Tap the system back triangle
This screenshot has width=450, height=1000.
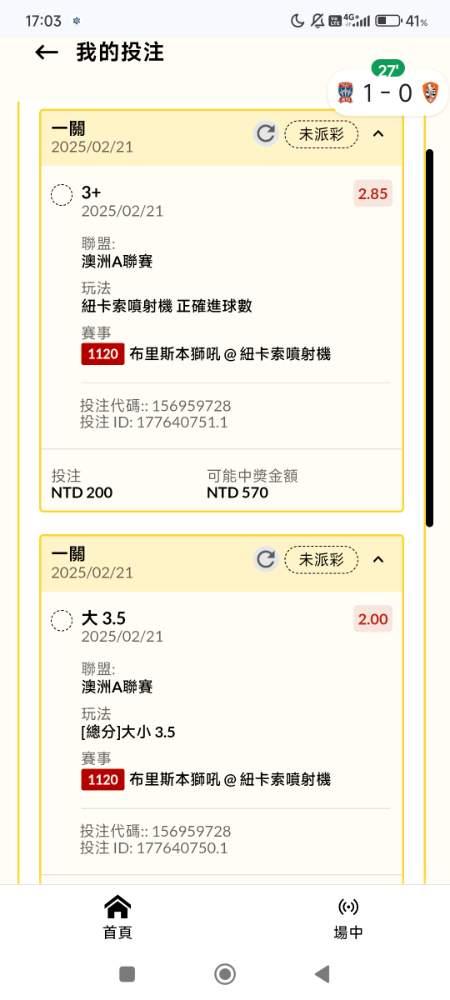[x=323, y=974]
